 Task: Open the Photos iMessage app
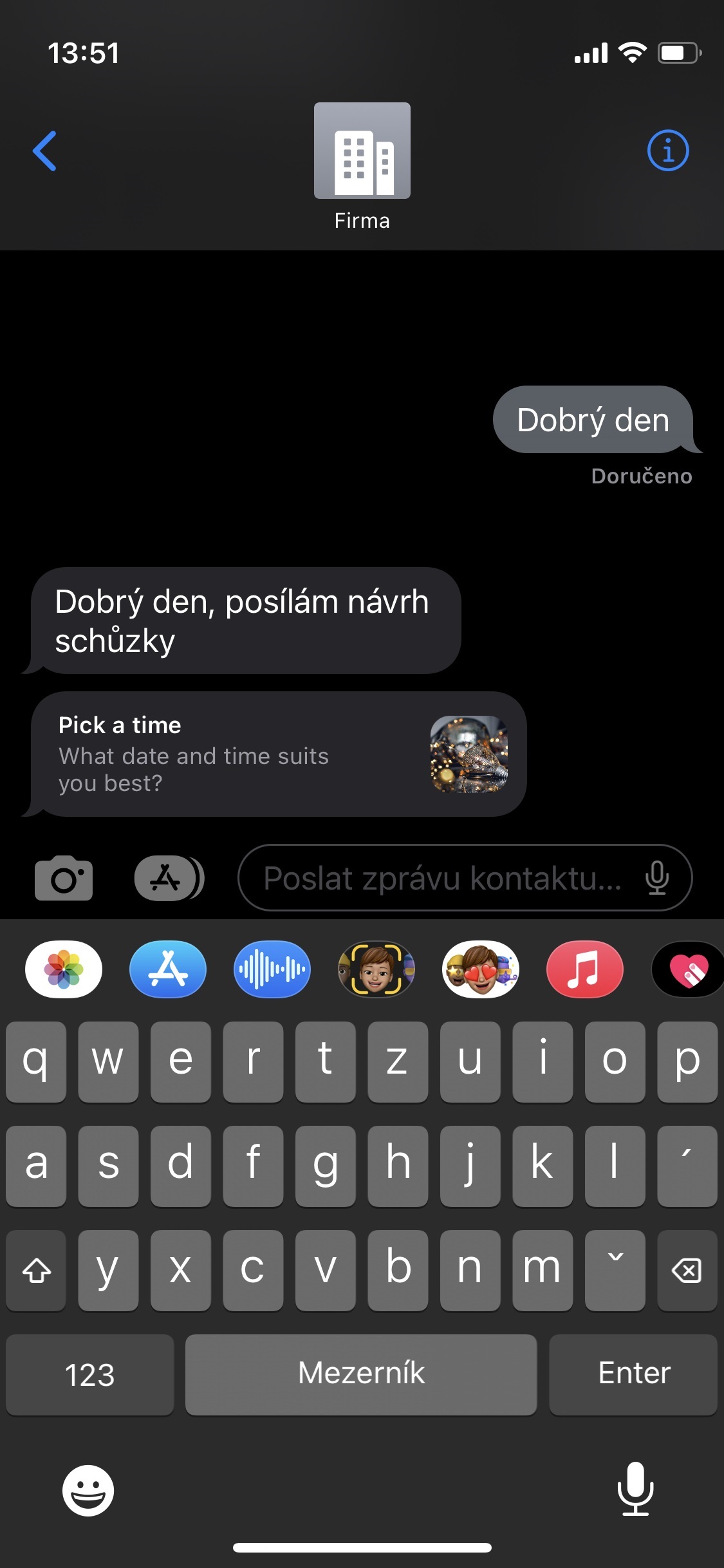tap(64, 969)
